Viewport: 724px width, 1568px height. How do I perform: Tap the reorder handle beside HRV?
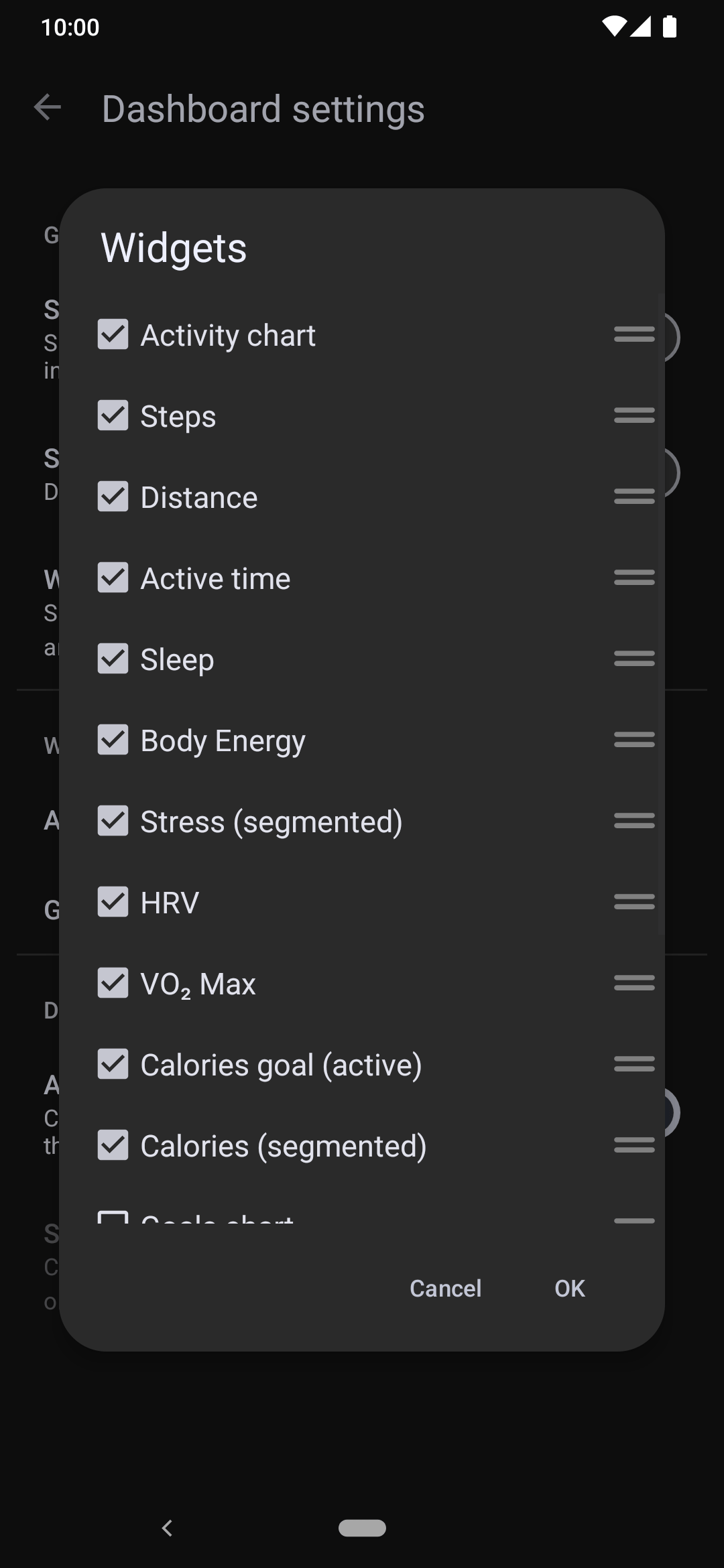(x=634, y=902)
